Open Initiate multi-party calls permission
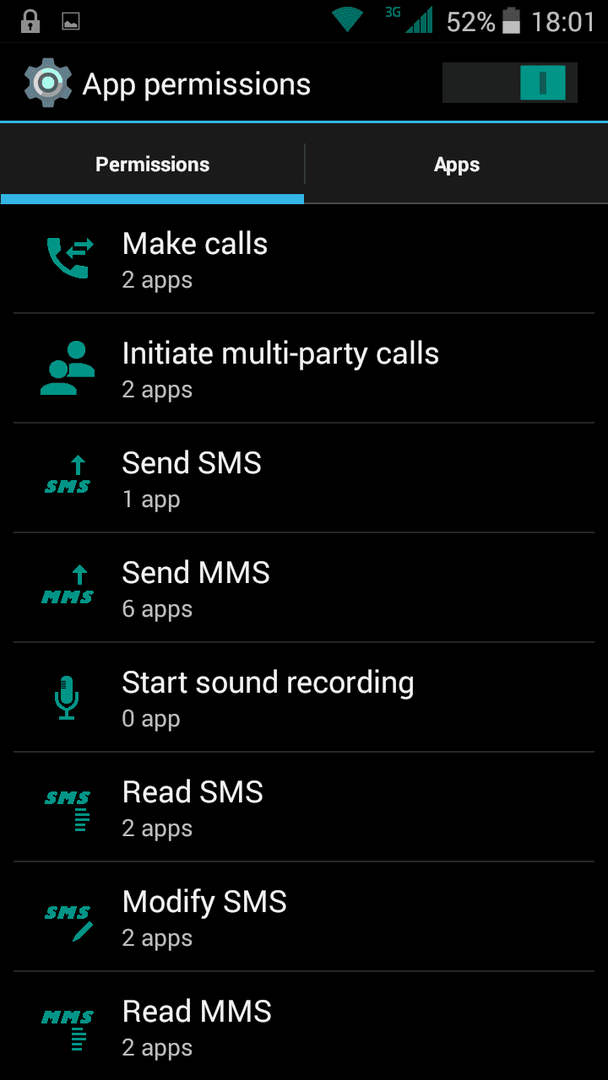 click(304, 369)
